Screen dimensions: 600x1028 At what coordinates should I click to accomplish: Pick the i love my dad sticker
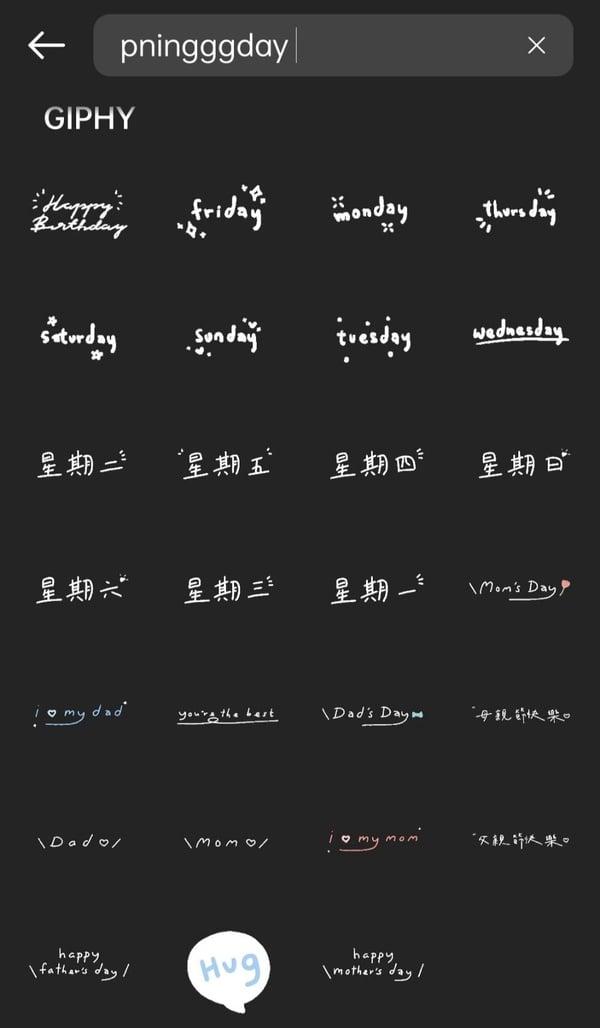point(79,714)
